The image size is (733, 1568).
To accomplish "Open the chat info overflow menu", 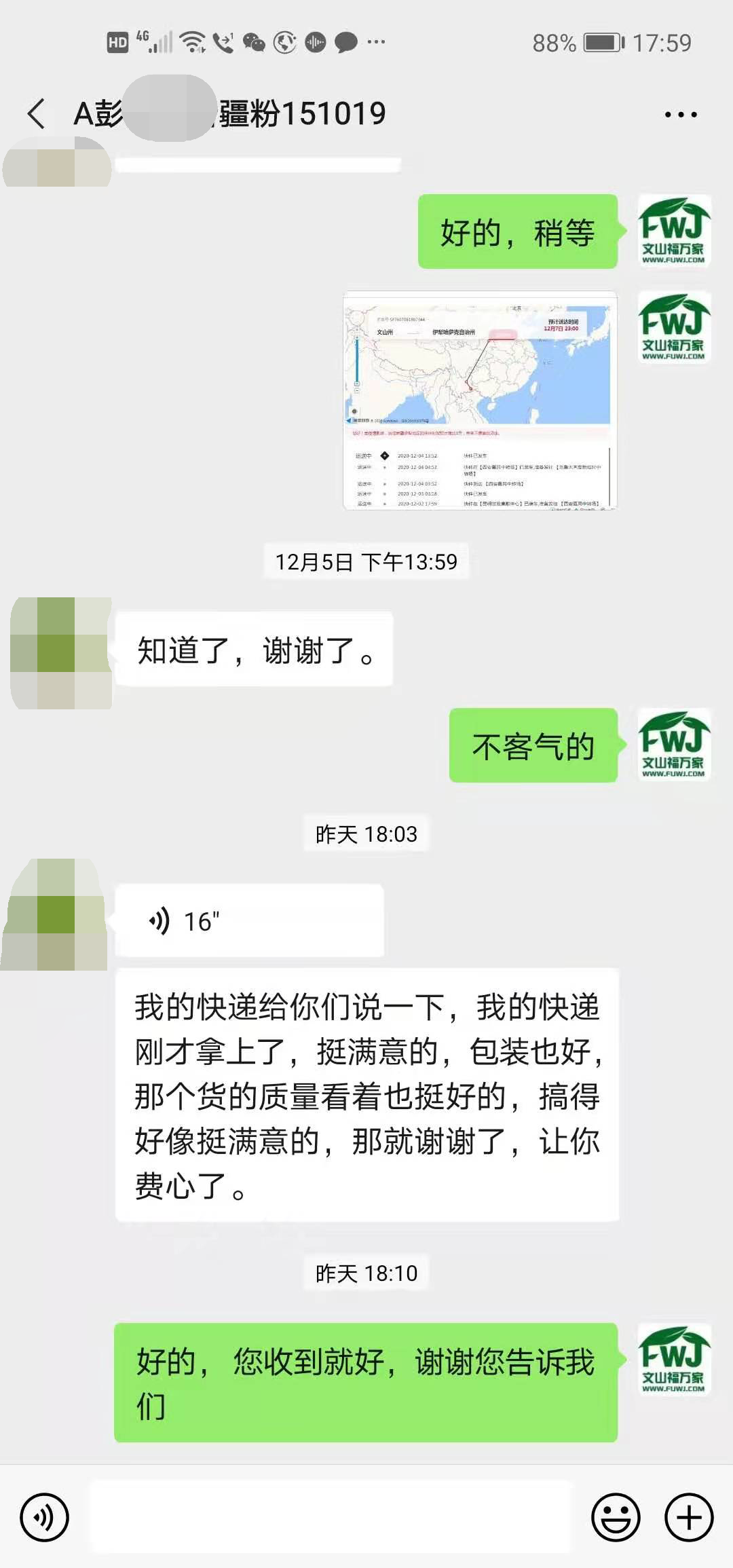I will point(681,115).
